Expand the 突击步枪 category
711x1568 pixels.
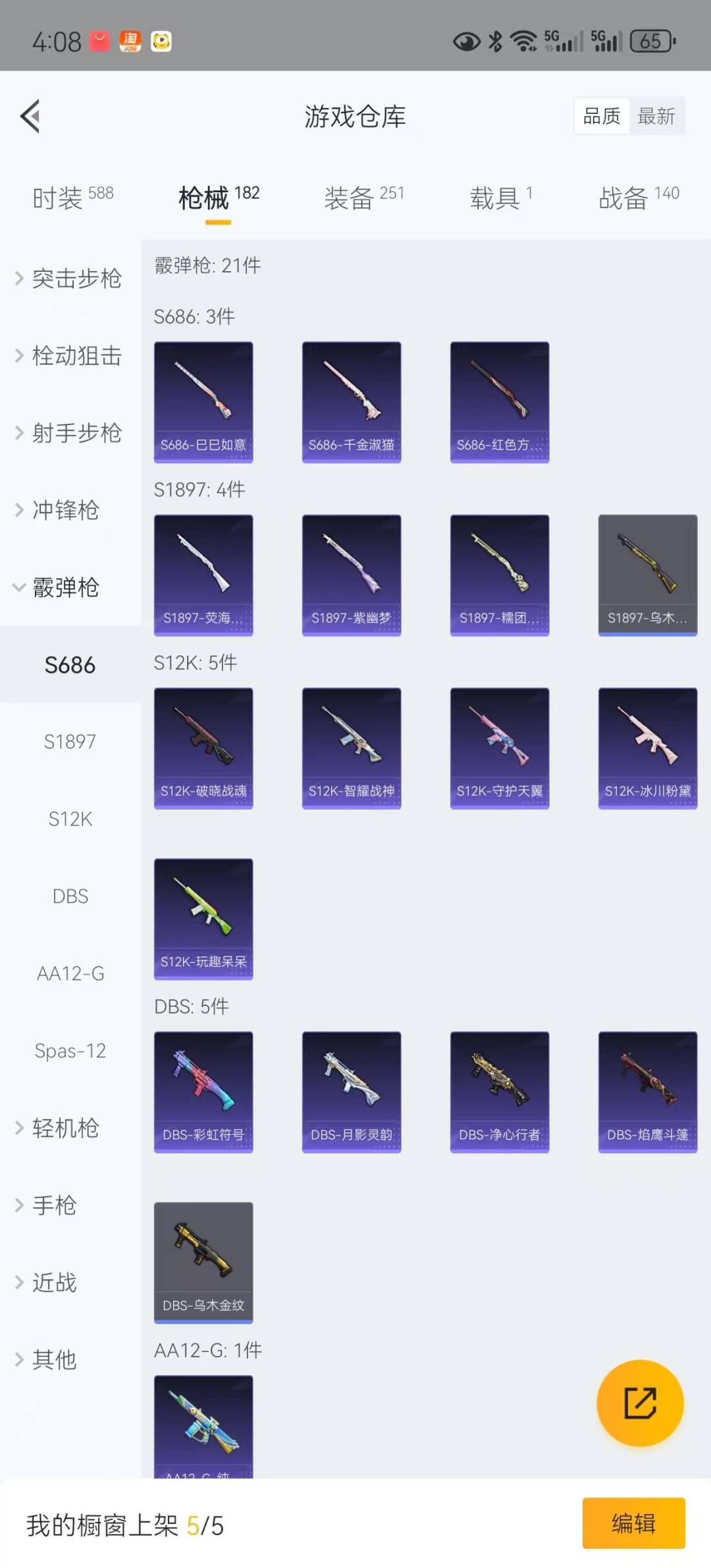(x=69, y=278)
